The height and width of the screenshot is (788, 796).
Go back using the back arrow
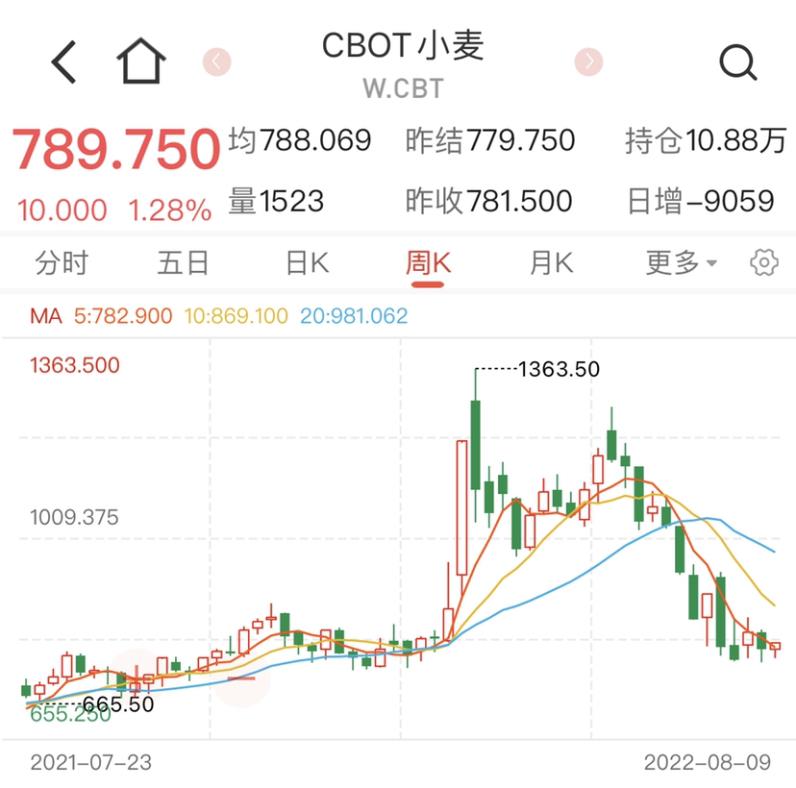[x=63, y=62]
